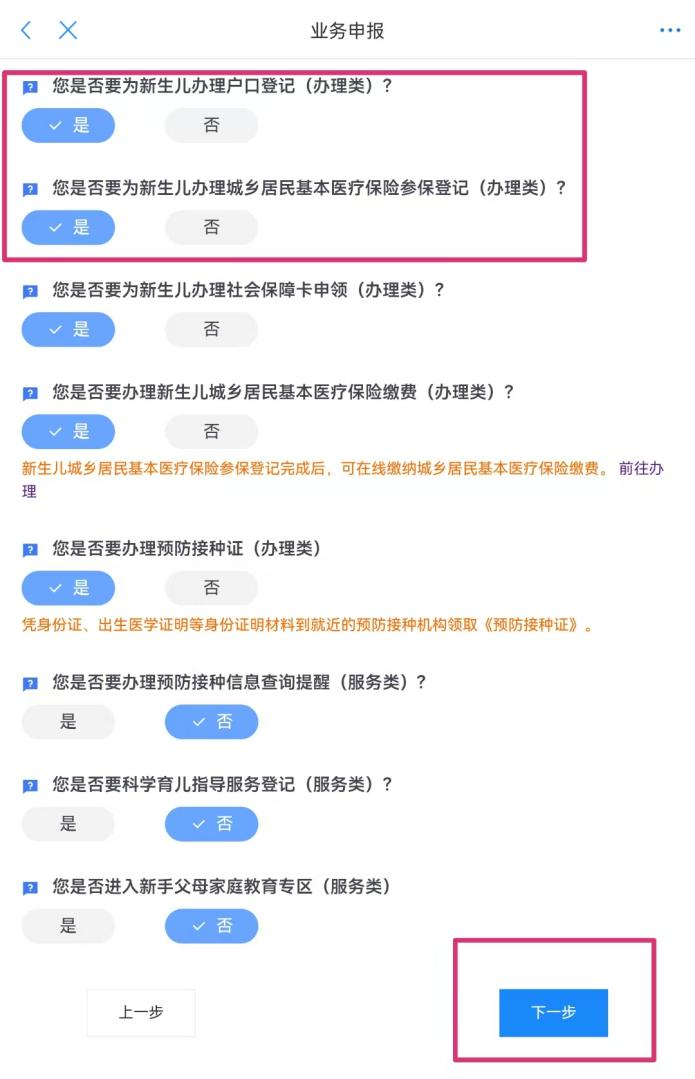Select 是 for 社会保障卡申领
695x1079 pixels.
pos(68,330)
